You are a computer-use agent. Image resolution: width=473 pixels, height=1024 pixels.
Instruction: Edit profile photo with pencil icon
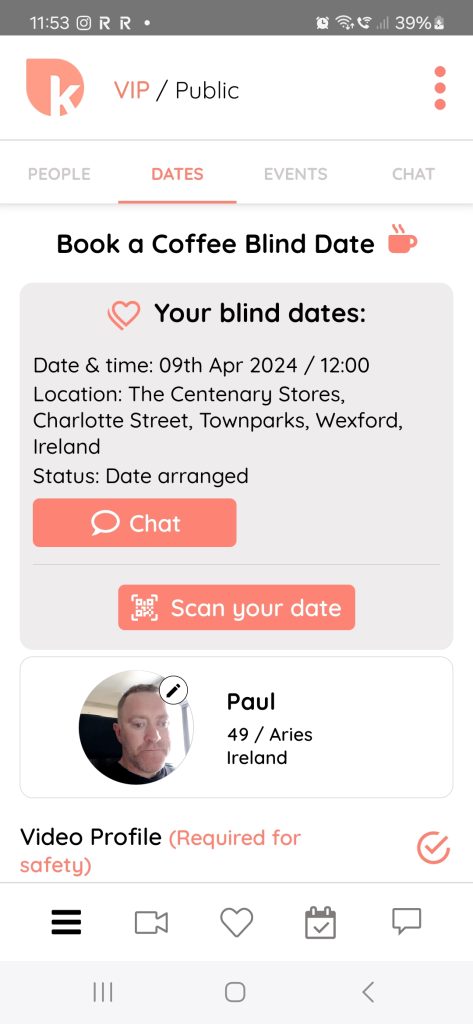click(173, 690)
